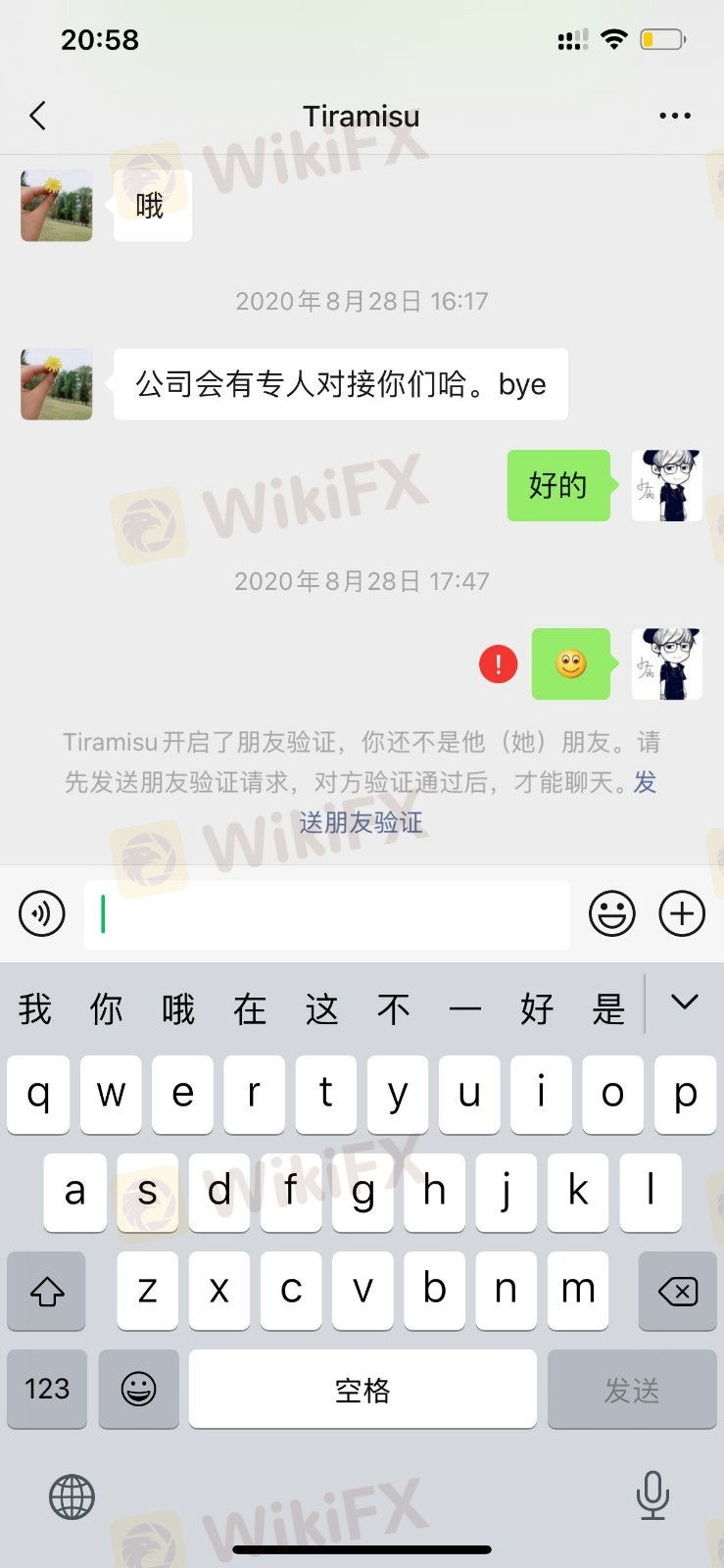Open the 发送朋友验证 link

click(362, 821)
